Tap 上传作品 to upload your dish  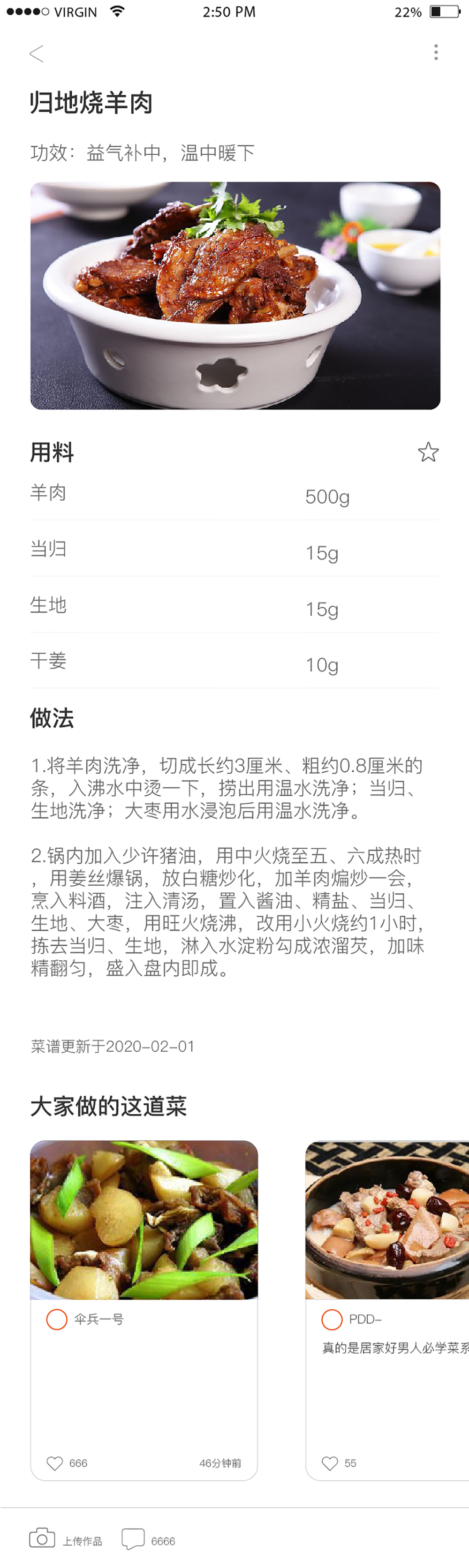pos(66,1540)
